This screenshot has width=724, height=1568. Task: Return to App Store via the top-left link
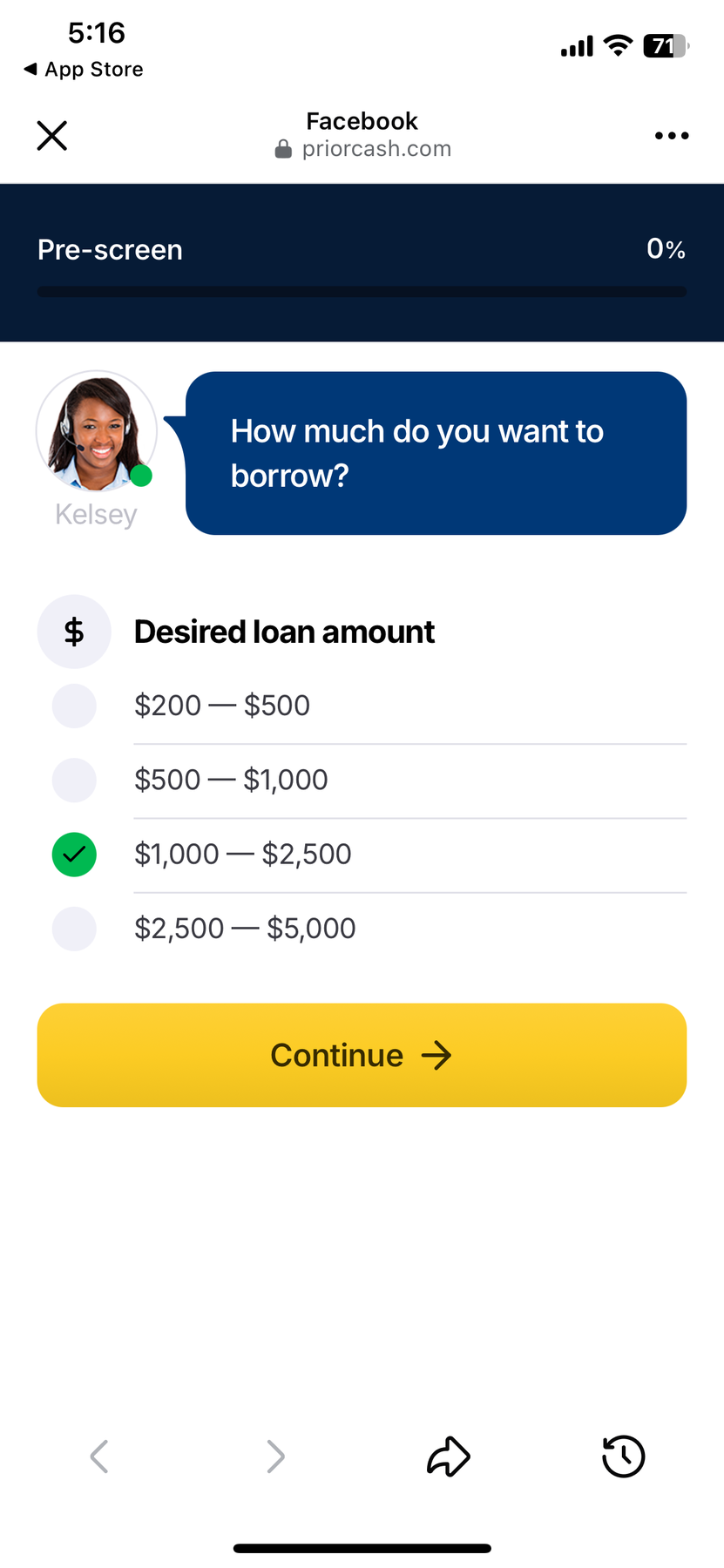pos(81,69)
